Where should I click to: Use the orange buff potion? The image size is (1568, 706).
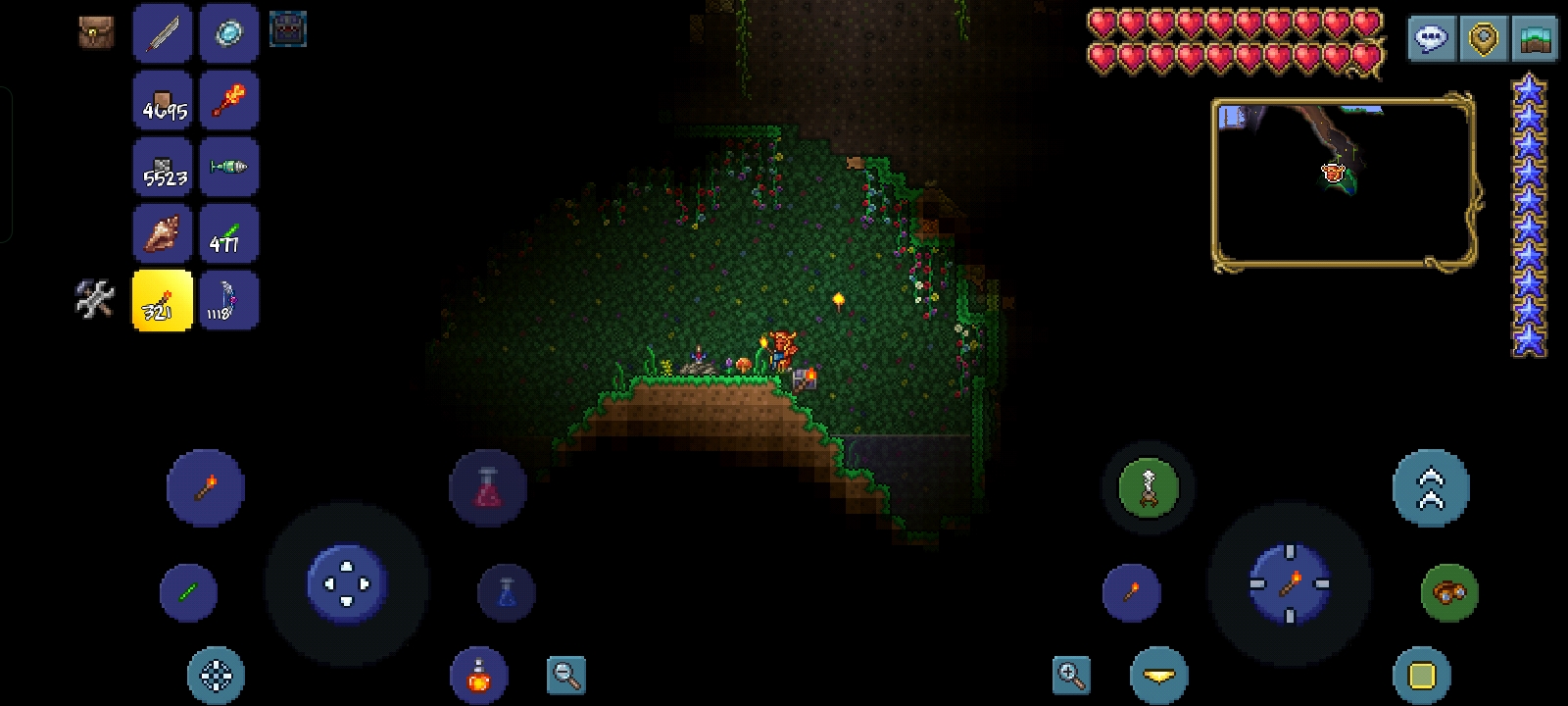[x=478, y=676]
